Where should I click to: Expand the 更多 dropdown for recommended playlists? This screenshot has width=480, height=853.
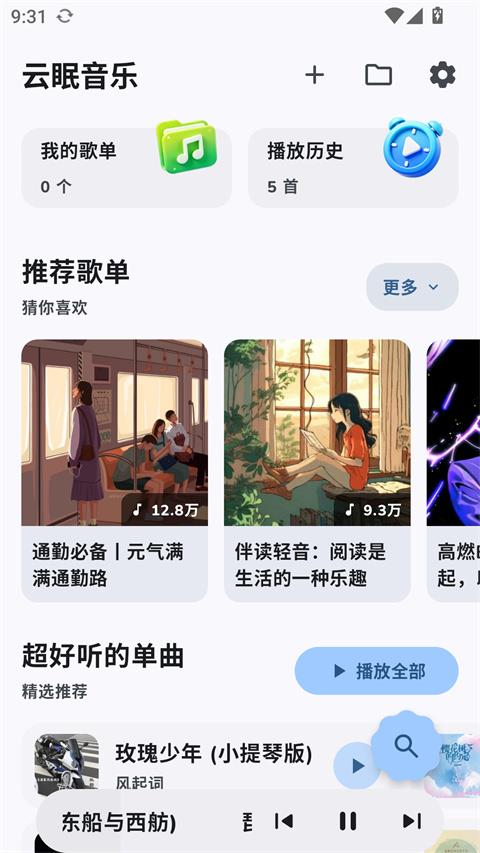click(x=413, y=287)
